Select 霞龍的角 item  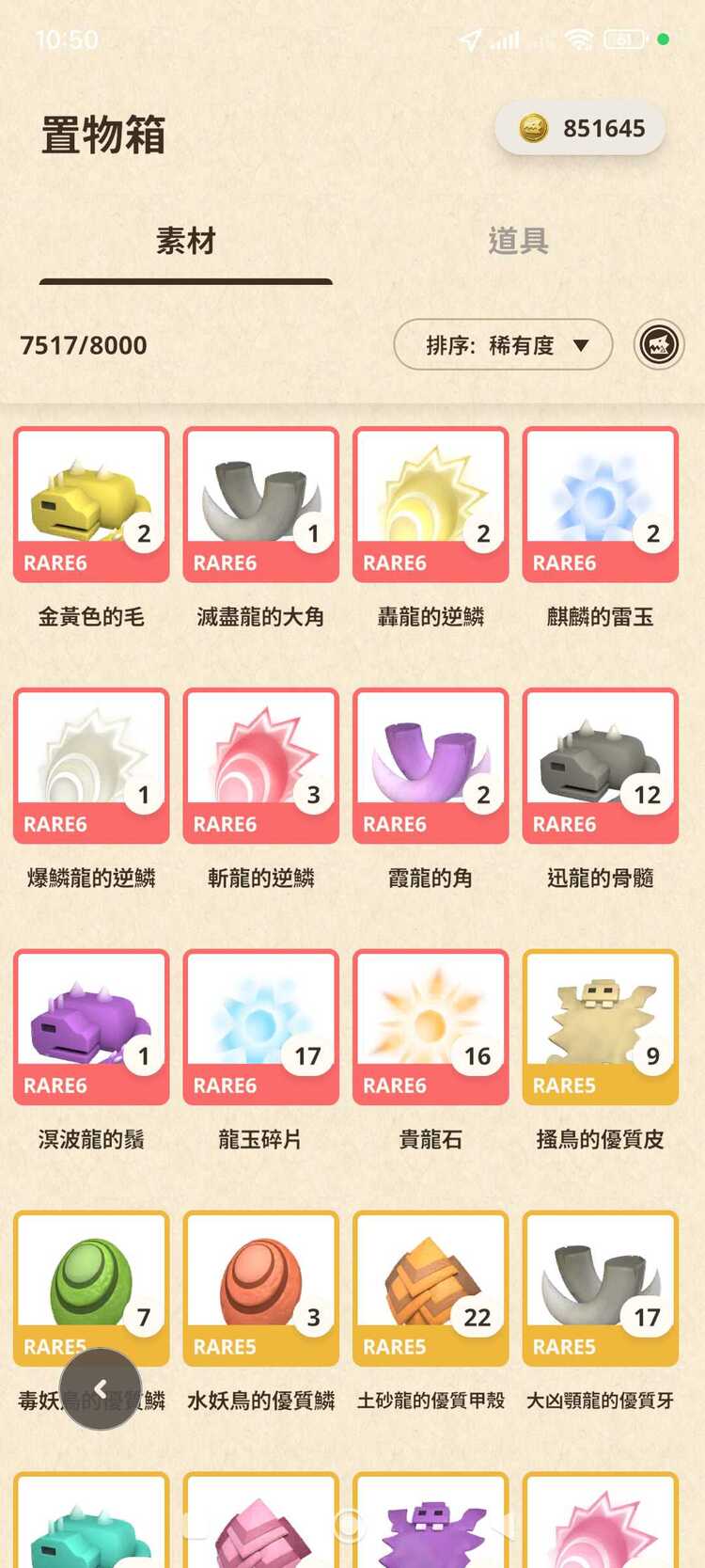(431, 766)
